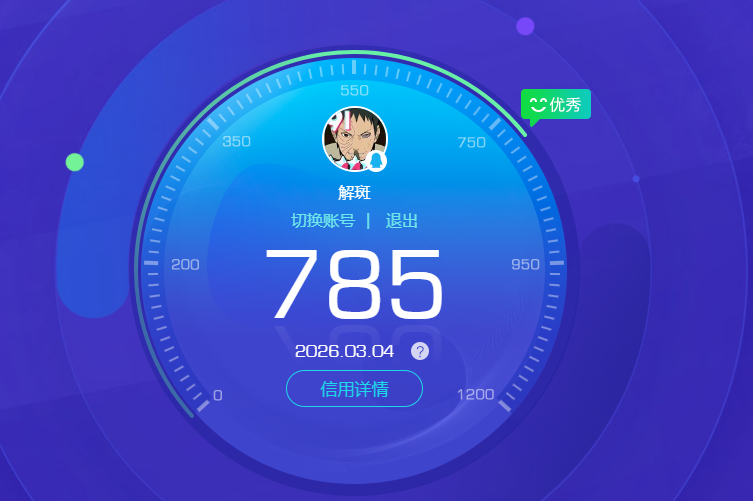Tap 切换账号 to switch account
This screenshot has height=501, width=753.
(x=322, y=221)
